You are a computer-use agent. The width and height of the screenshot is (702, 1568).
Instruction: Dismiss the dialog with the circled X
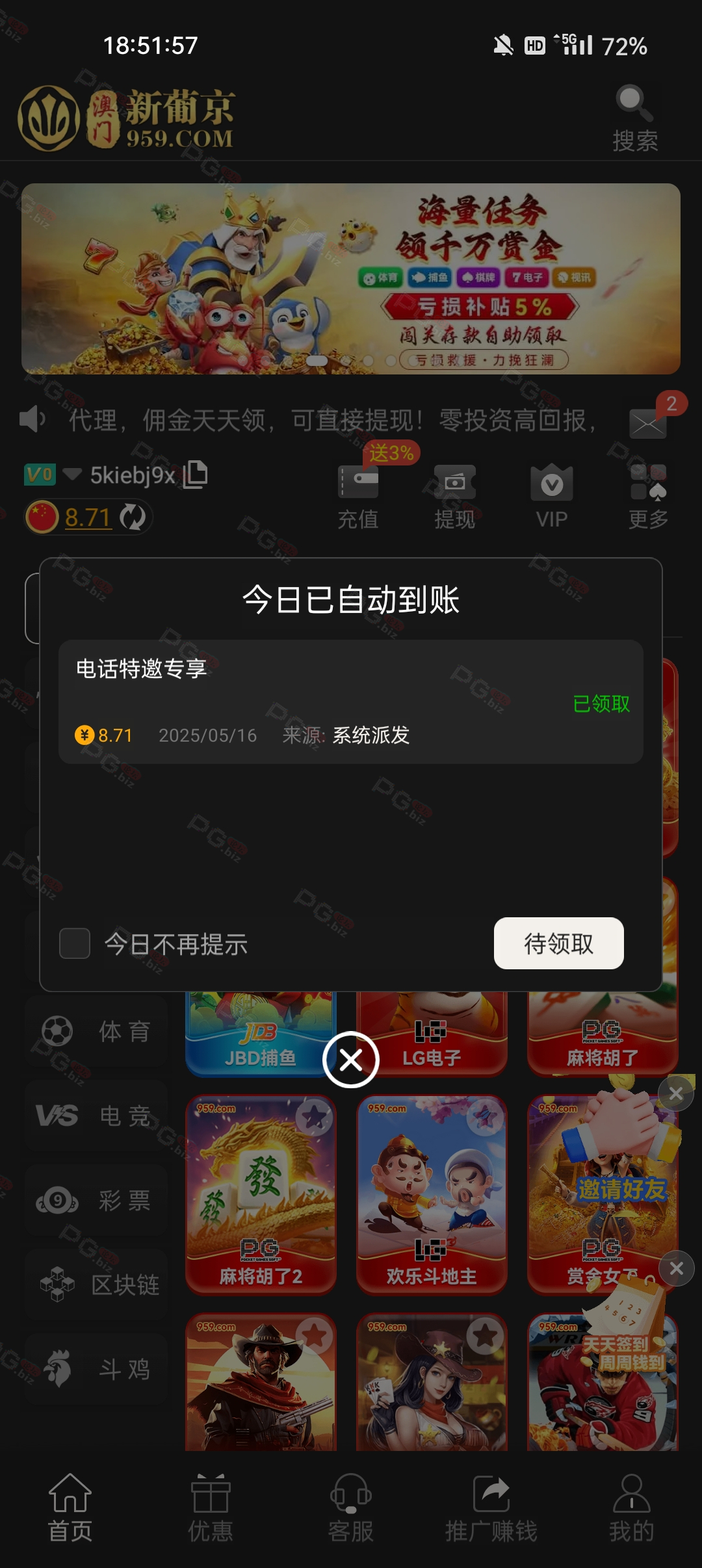pos(351,1060)
